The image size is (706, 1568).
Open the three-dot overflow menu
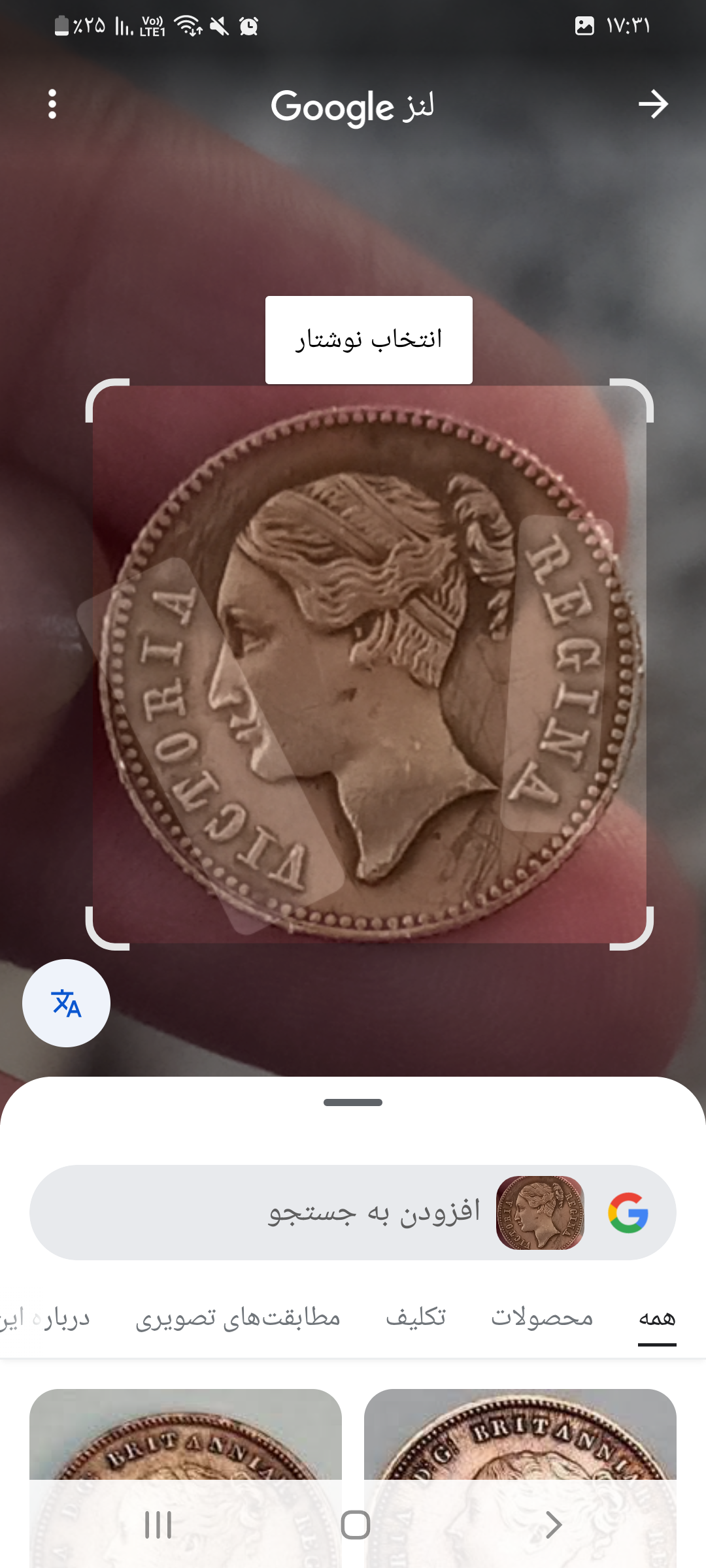[52, 105]
